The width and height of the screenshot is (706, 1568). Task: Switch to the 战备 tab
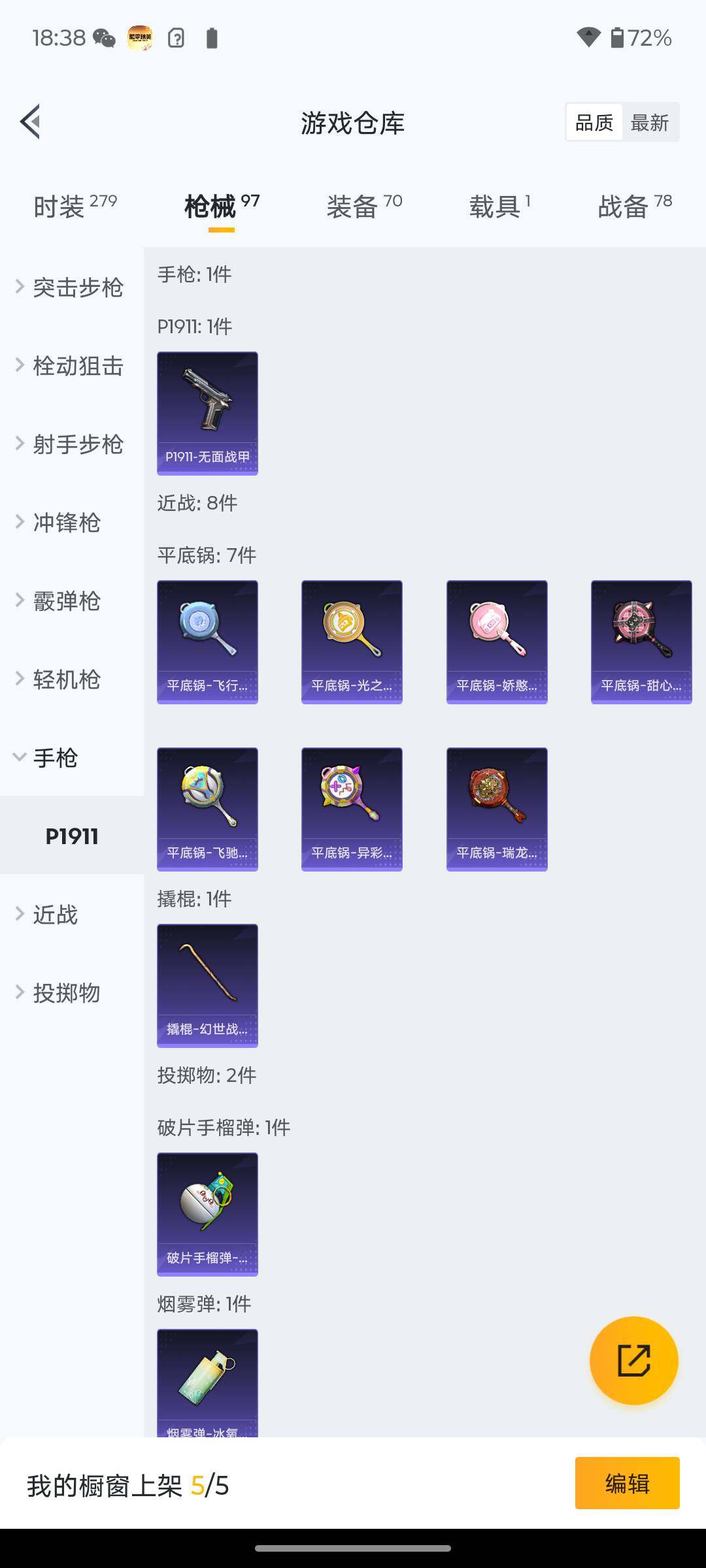pyautogui.click(x=634, y=206)
